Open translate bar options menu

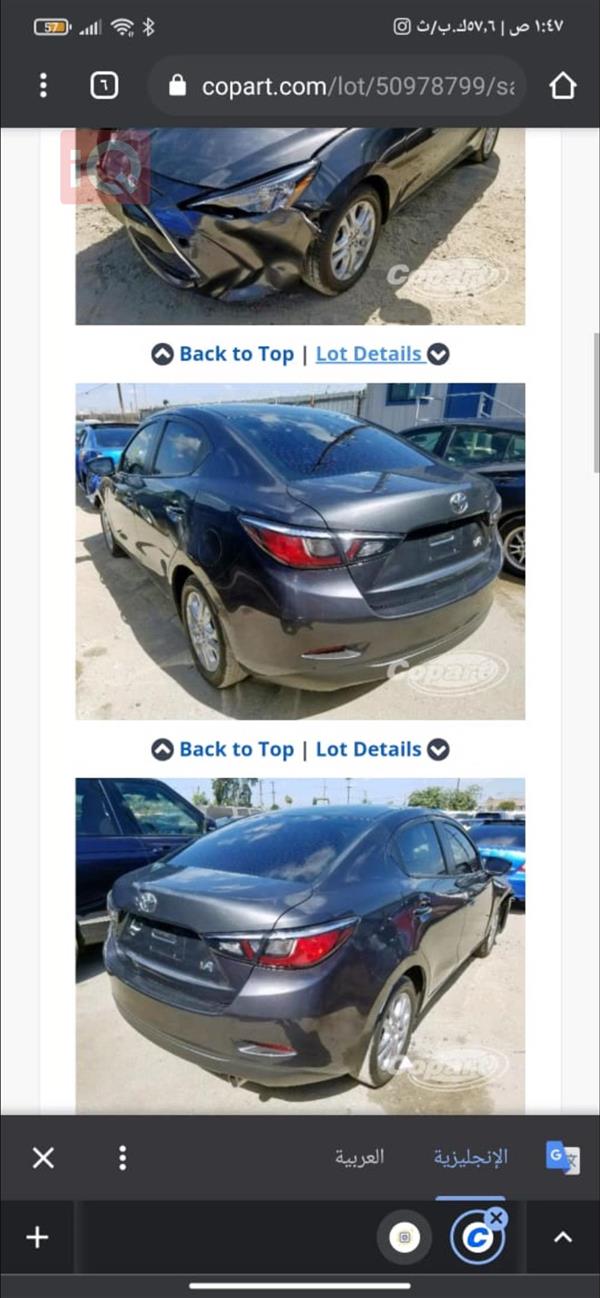coord(122,1158)
